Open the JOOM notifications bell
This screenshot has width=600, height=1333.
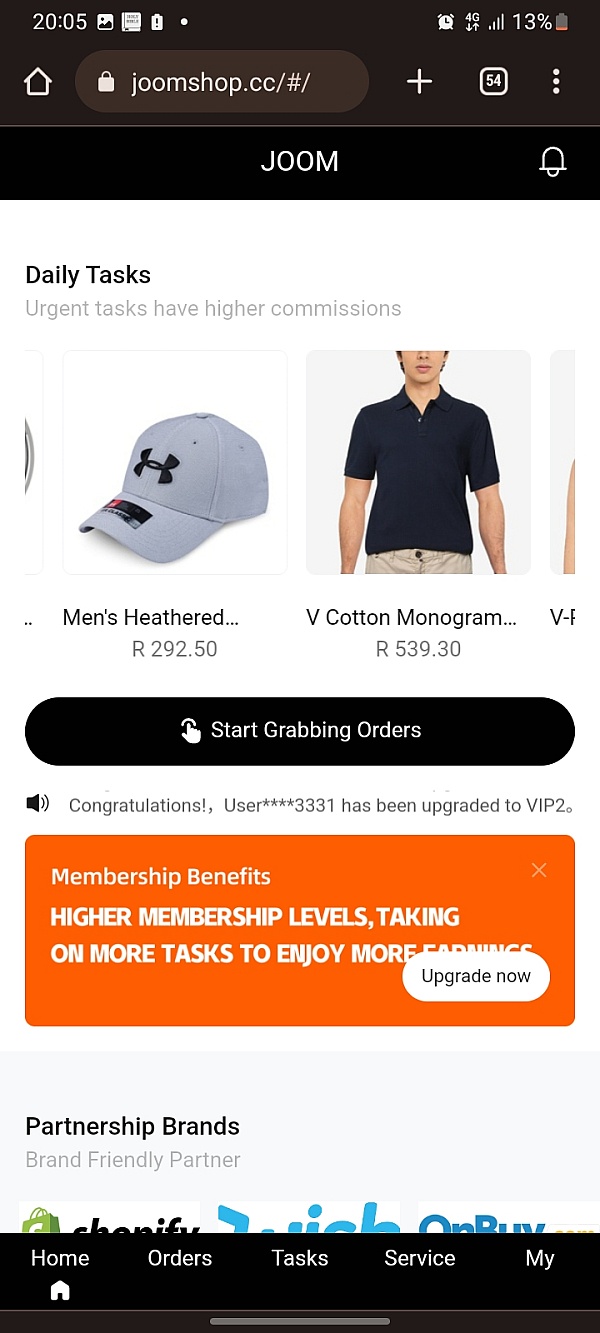[x=552, y=162]
